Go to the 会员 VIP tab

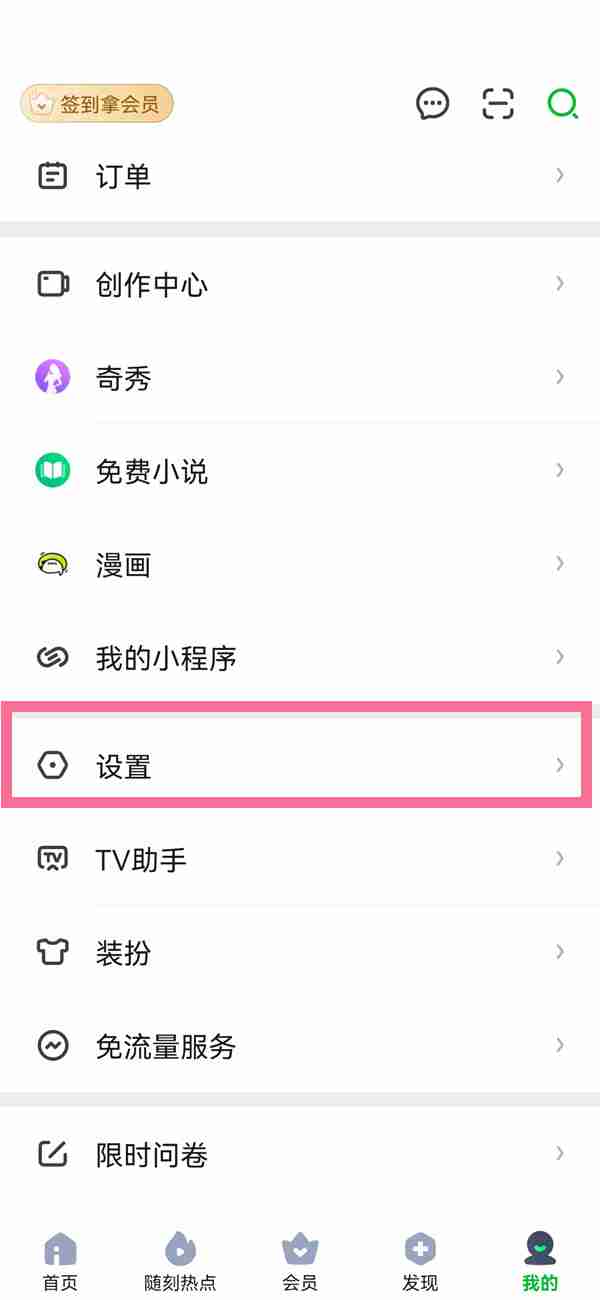coord(300,1262)
